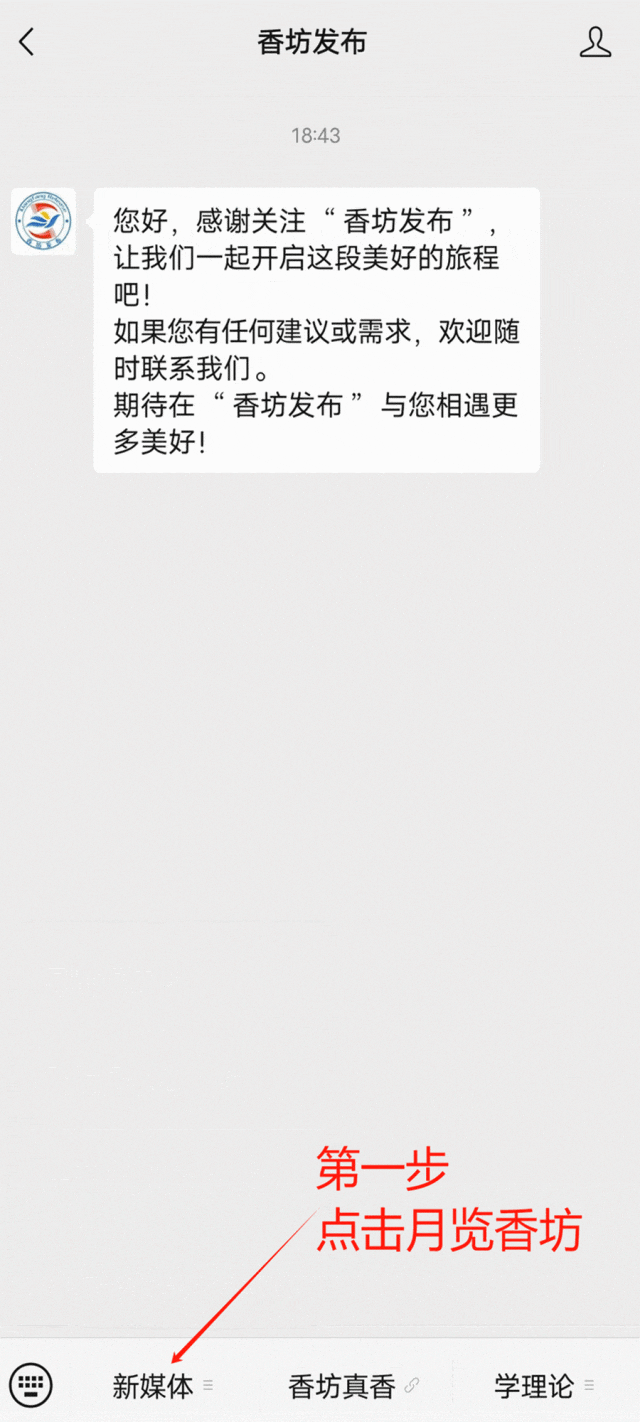
Task: Open the 香坊发布 account profile icon
Action: [x=595, y=43]
